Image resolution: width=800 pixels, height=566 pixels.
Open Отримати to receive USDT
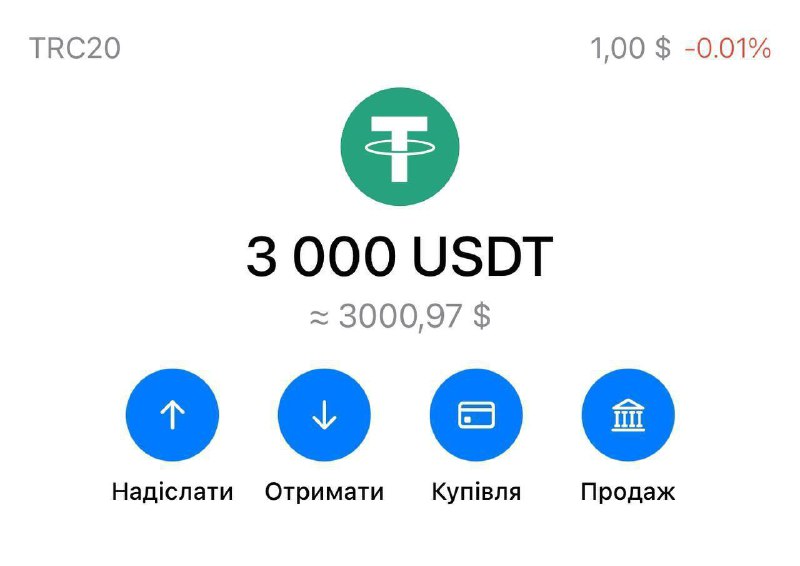point(324,415)
